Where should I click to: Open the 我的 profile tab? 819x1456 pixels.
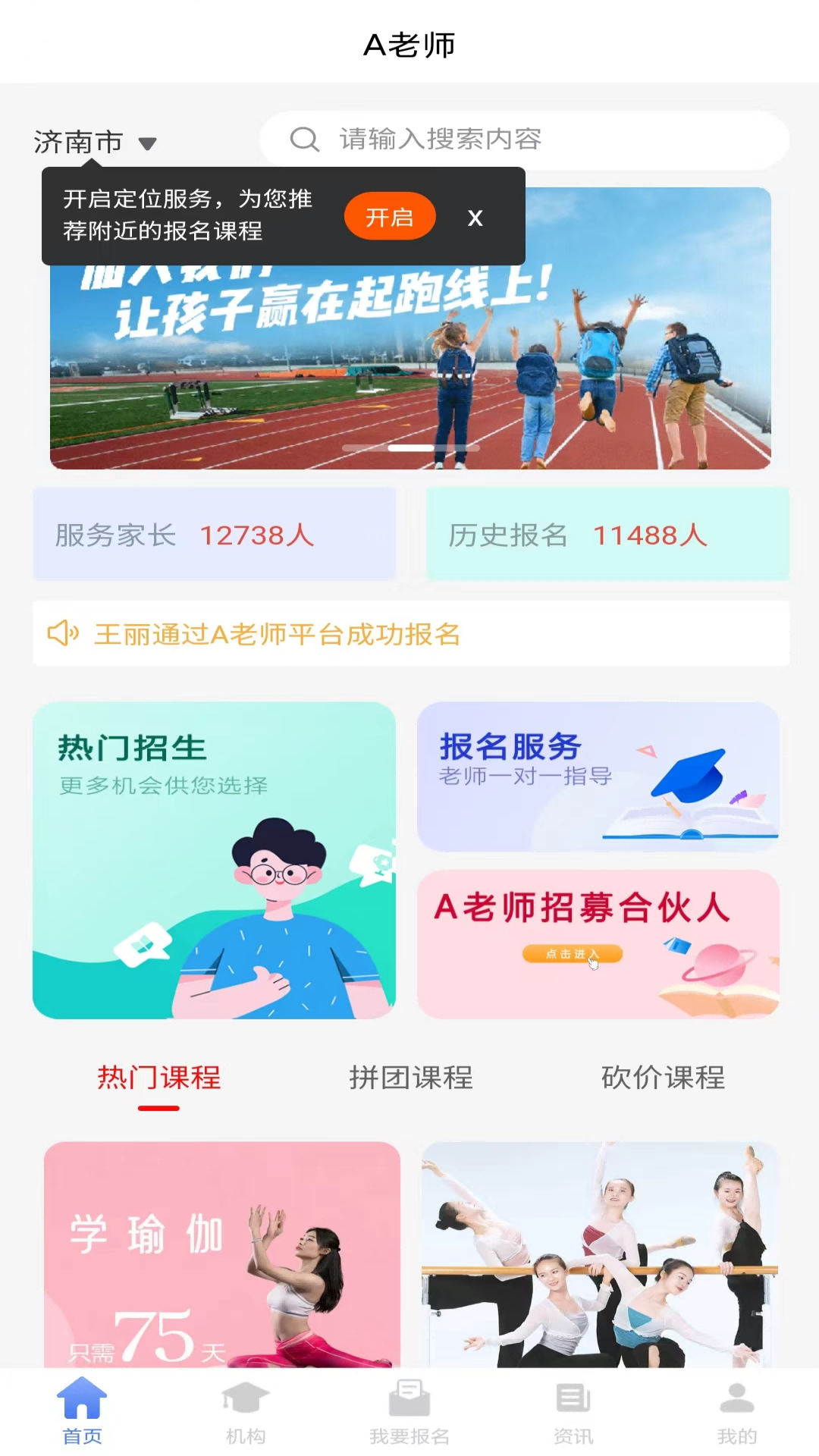pos(737,1410)
